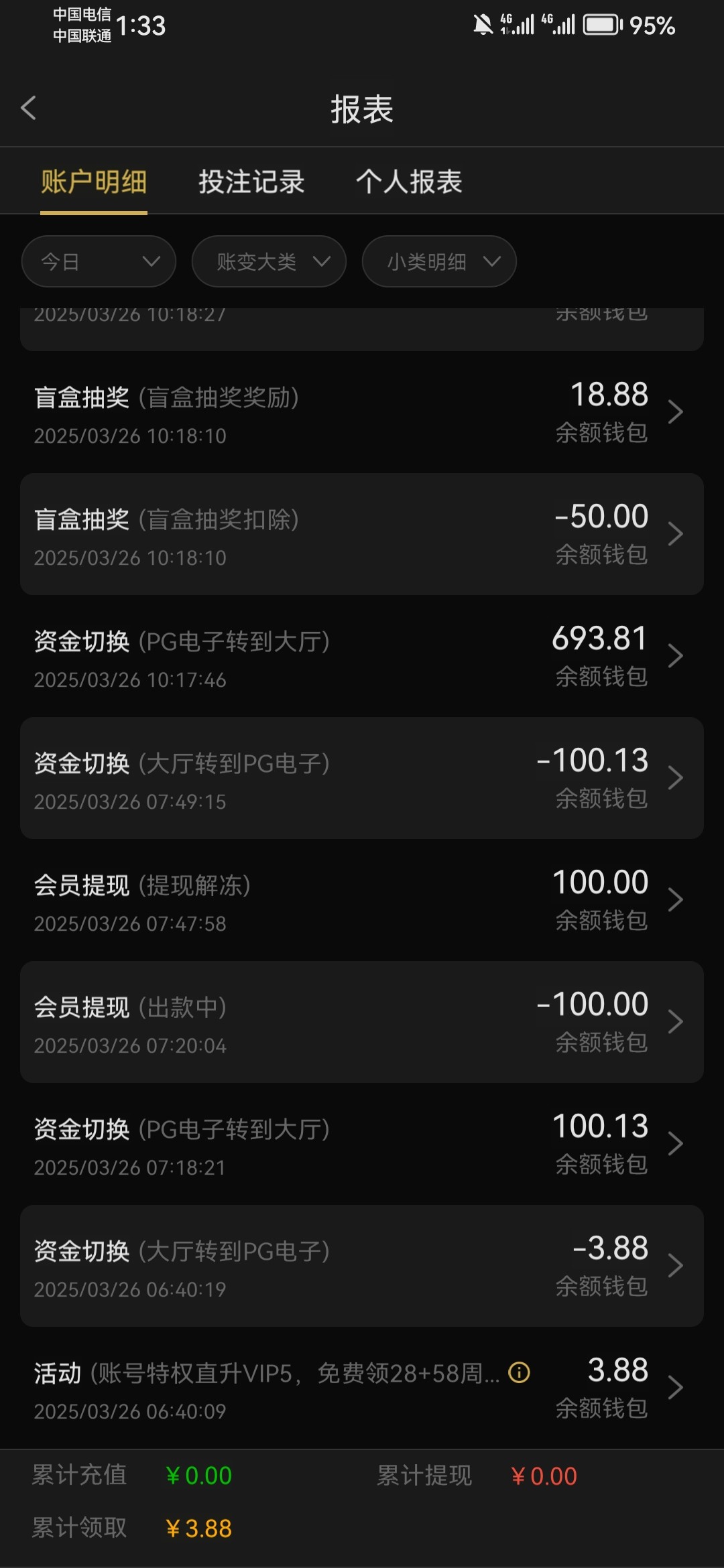View the 693.81 PG电子转到大厅 entry

click(x=362, y=657)
